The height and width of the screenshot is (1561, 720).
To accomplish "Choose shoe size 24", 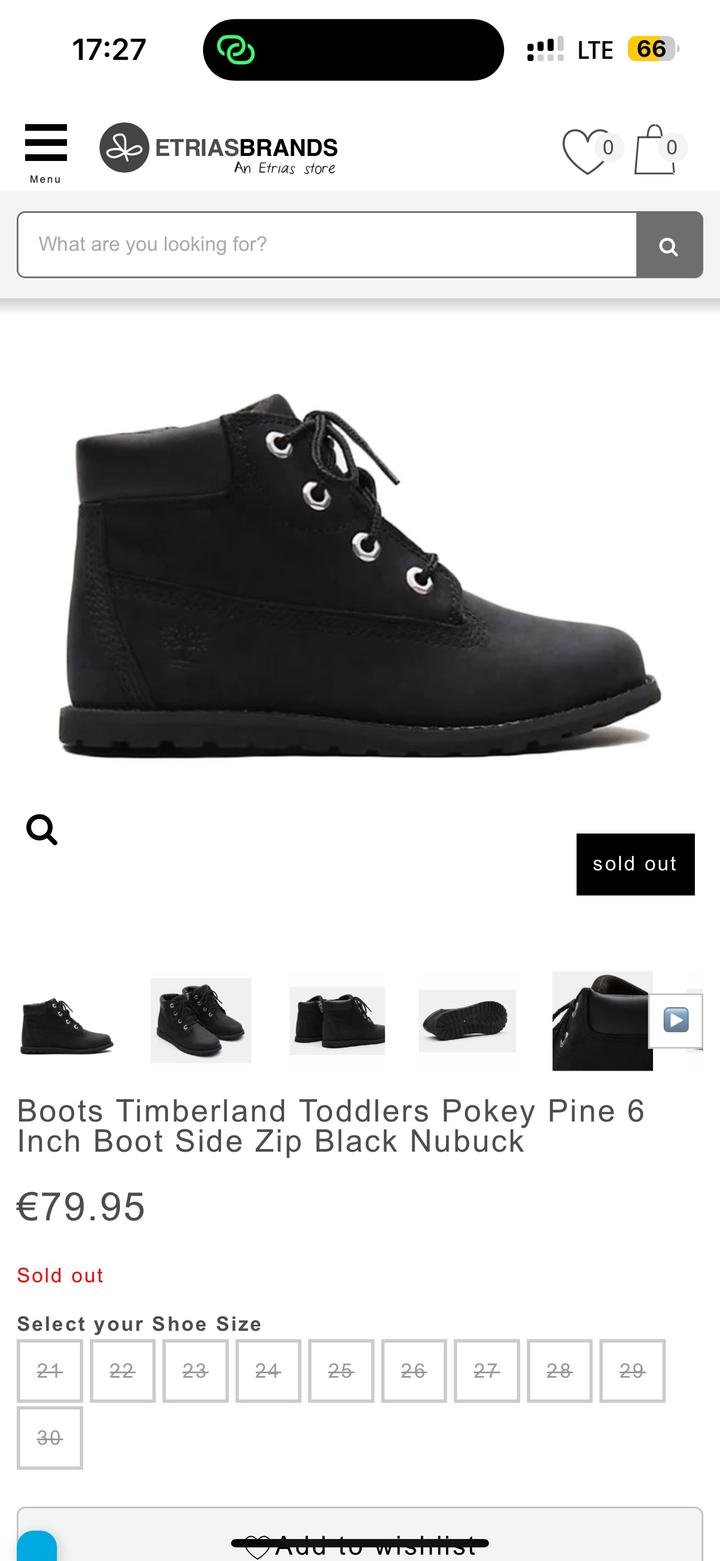I will pyautogui.click(x=268, y=1371).
